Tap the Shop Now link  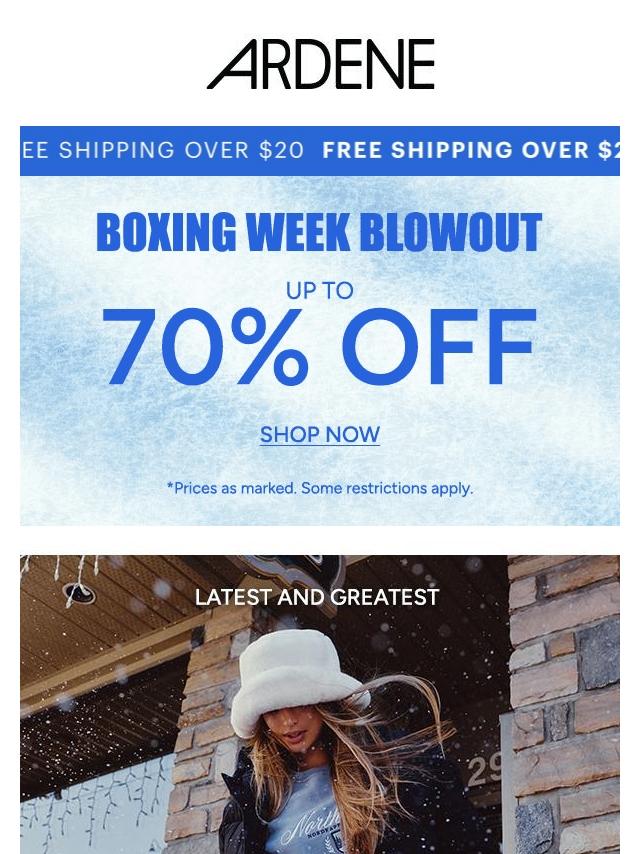click(x=320, y=435)
